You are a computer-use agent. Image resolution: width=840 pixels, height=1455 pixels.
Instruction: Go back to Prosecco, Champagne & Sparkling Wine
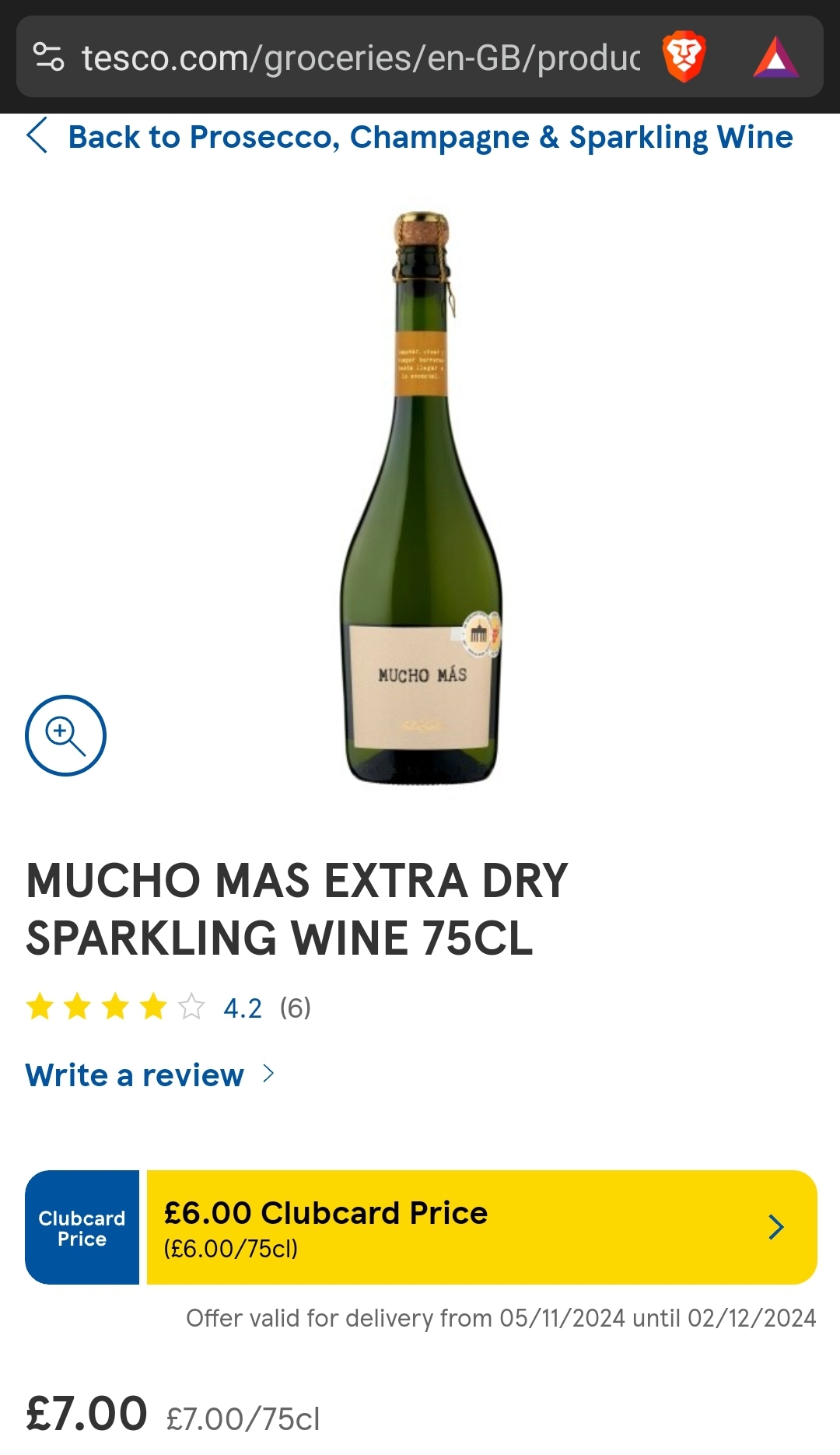(x=429, y=137)
